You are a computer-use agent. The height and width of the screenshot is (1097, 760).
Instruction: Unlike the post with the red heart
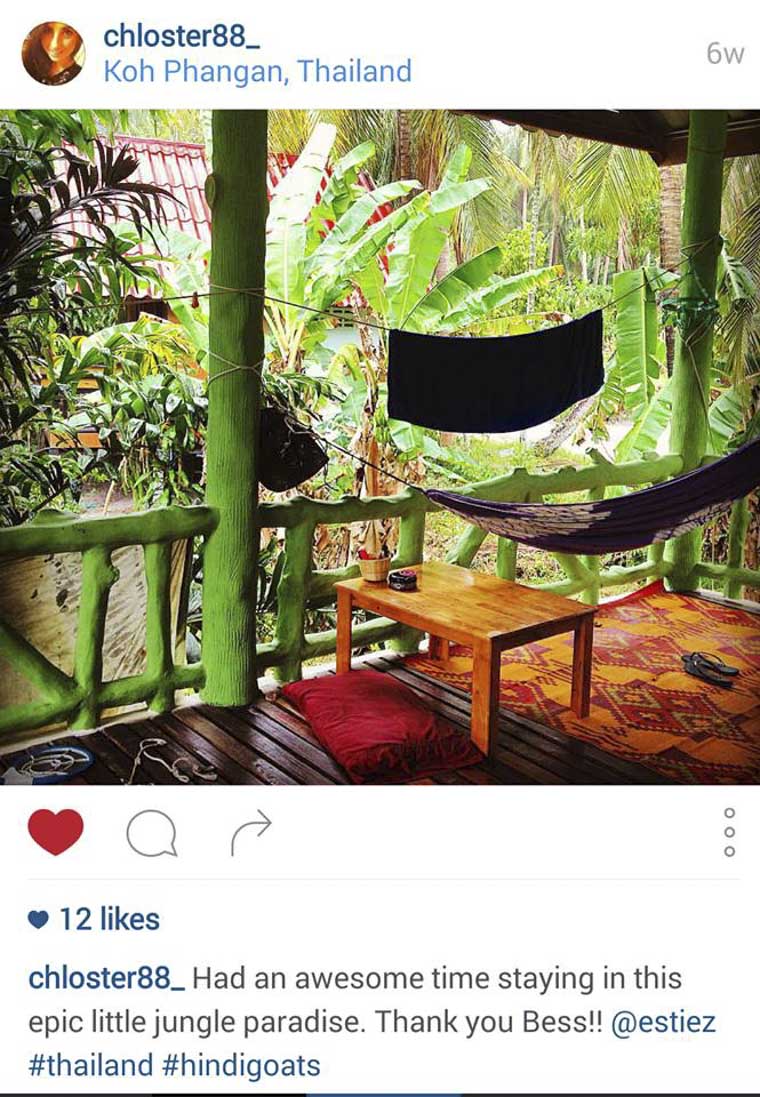click(x=56, y=832)
